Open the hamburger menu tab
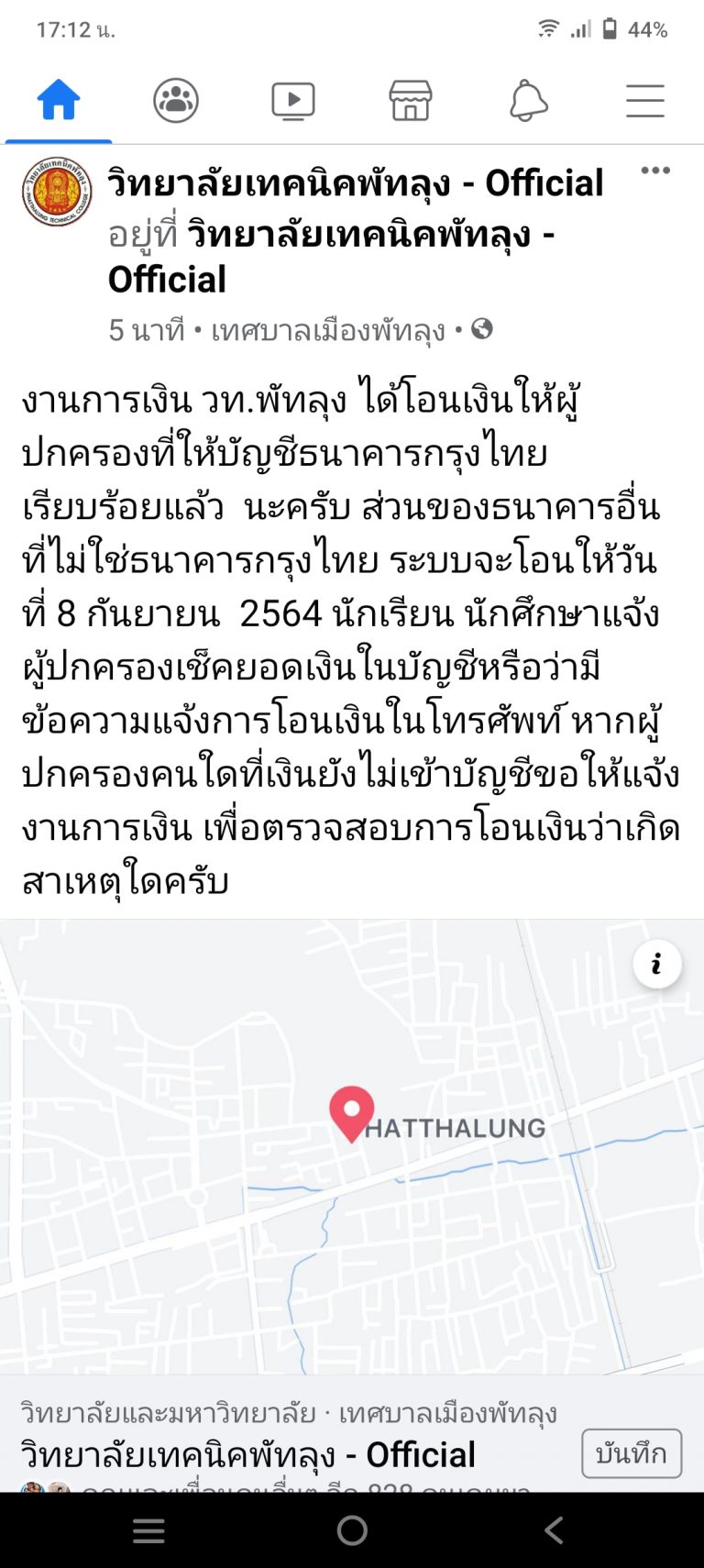This screenshot has height=1568, width=704. click(x=645, y=100)
